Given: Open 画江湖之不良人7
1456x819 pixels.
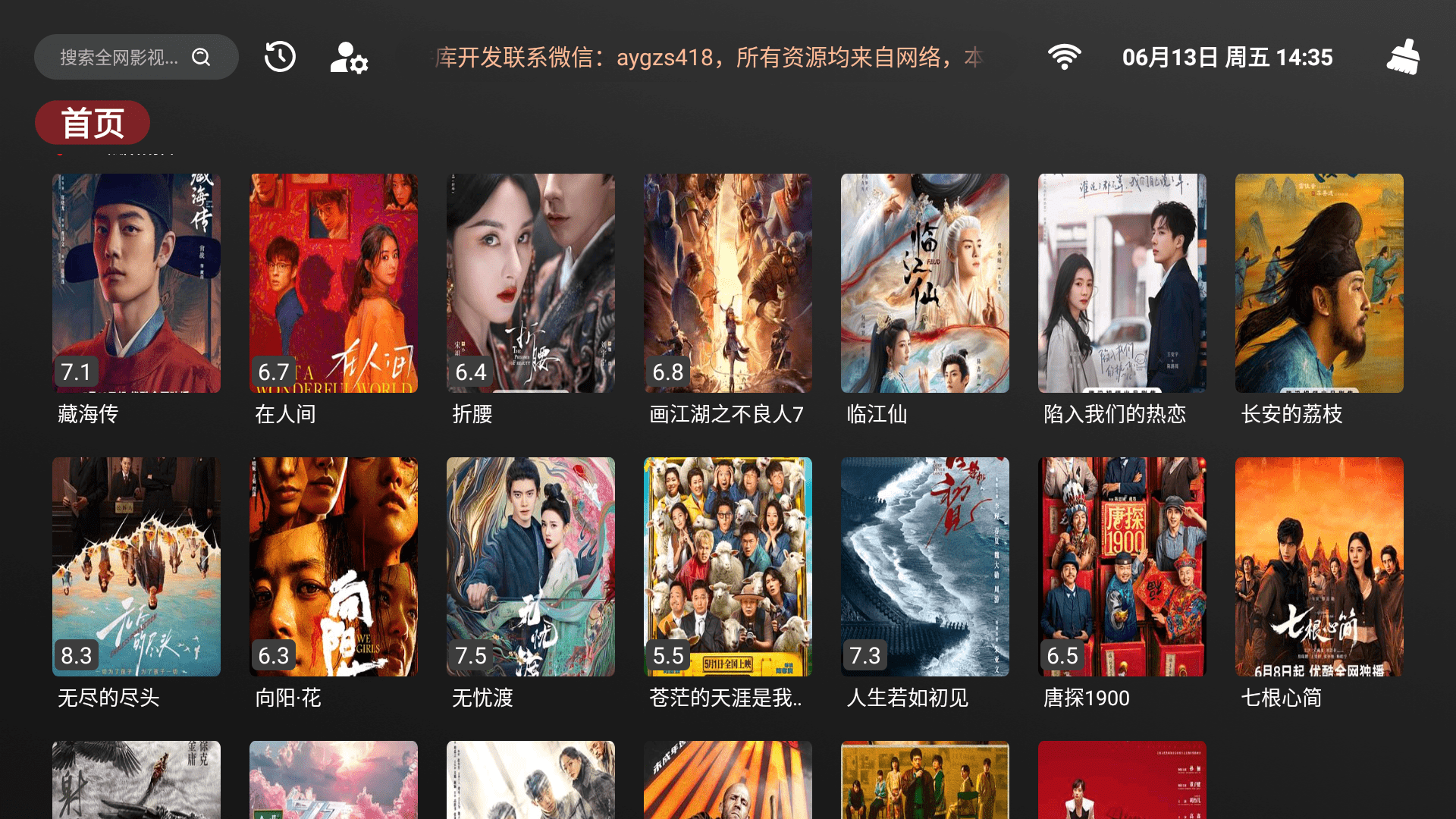Looking at the screenshot, I should pyautogui.click(x=728, y=283).
